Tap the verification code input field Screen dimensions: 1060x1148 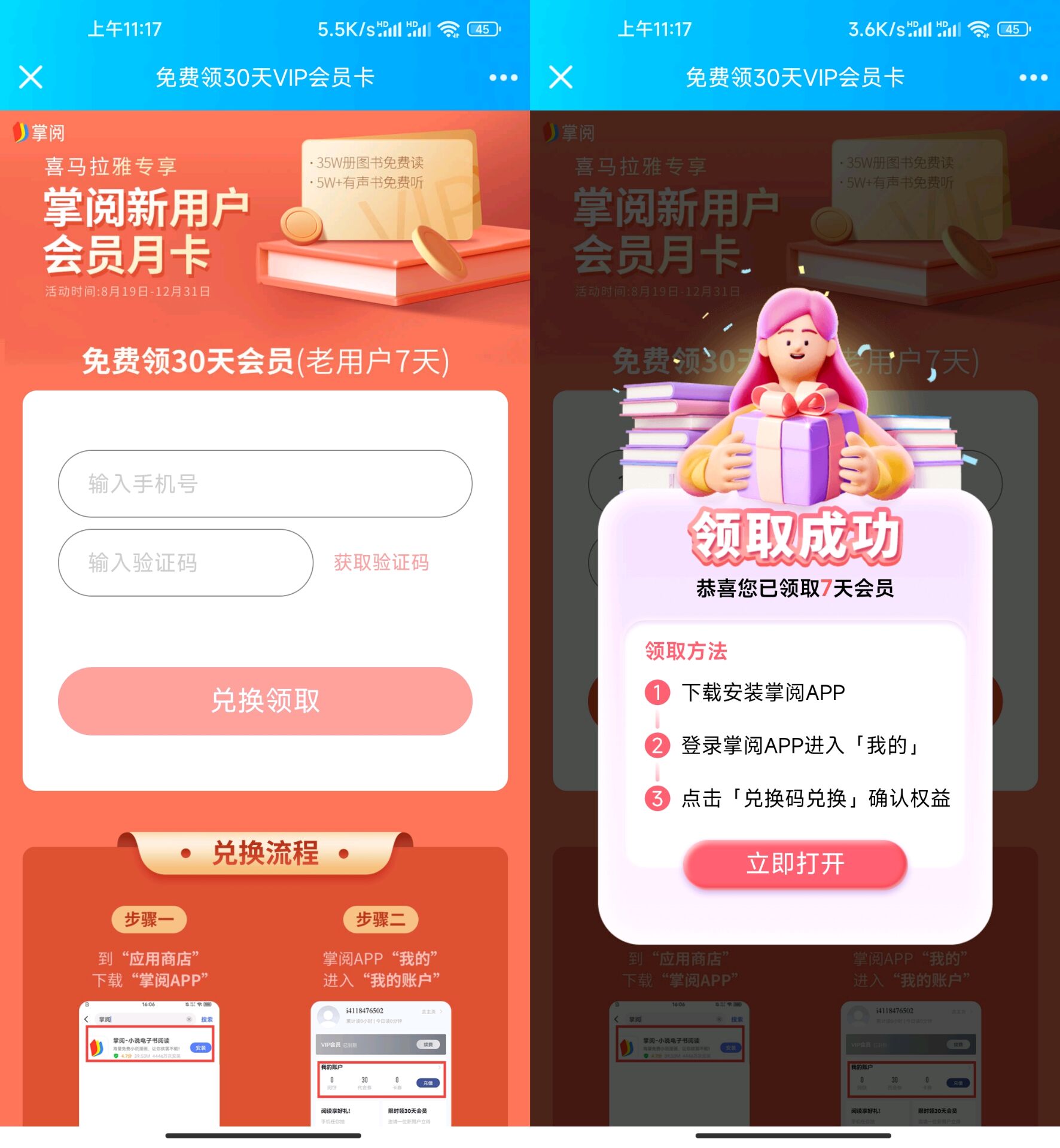click(x=185, y=563)
